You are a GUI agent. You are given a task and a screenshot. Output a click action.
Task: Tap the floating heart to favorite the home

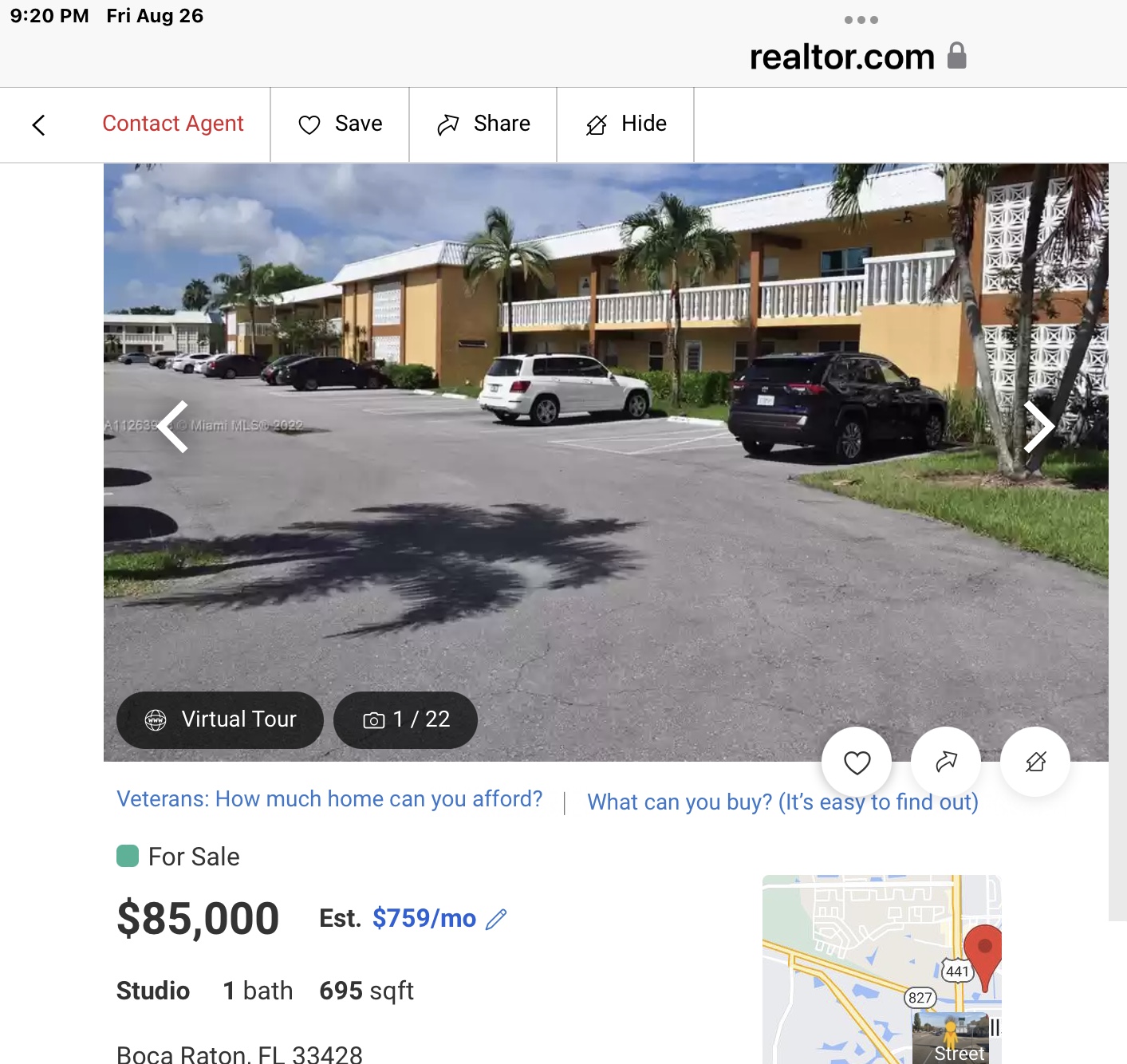(x=857, y=762)
